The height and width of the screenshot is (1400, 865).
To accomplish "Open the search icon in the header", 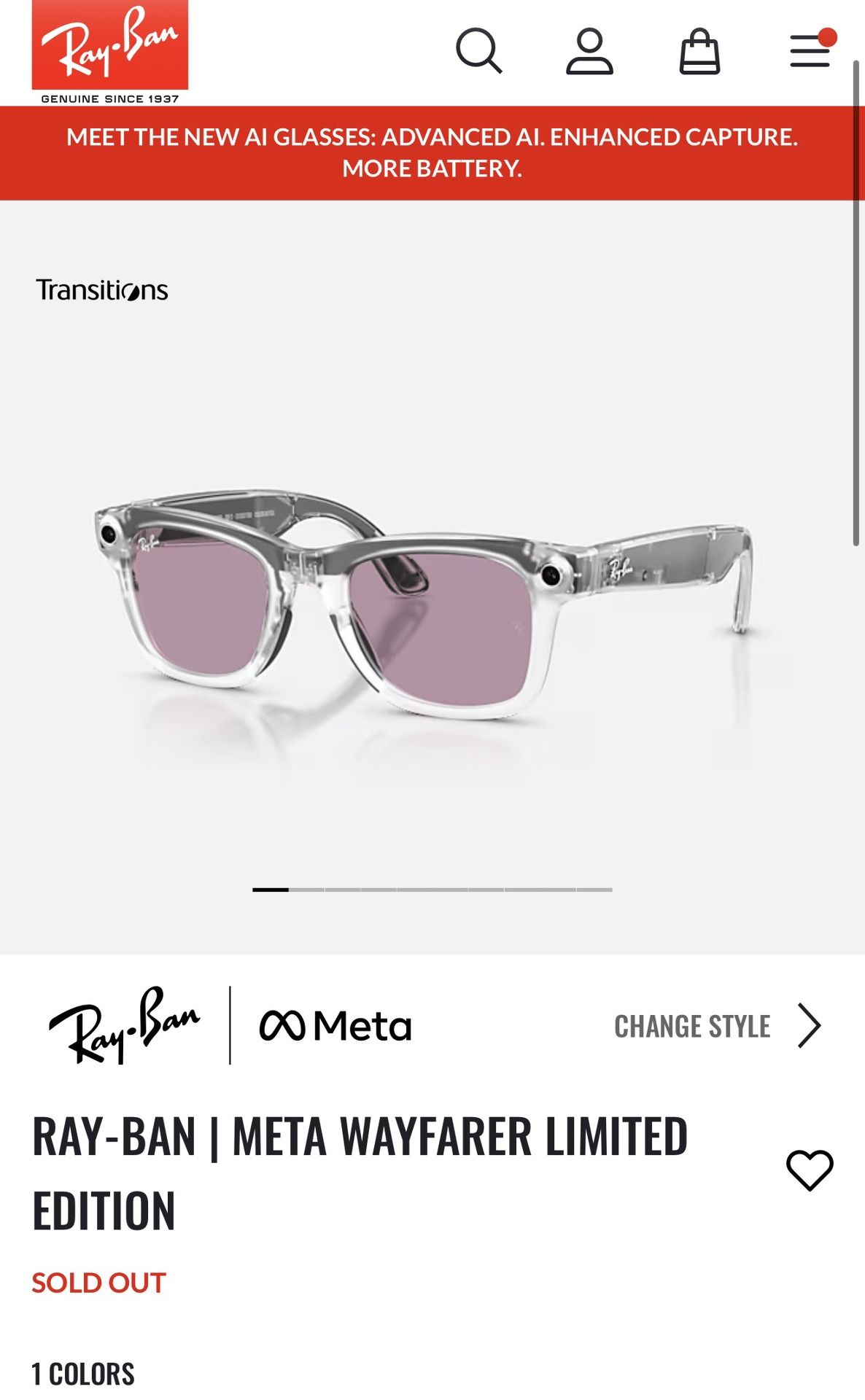I will pos(478,51).
